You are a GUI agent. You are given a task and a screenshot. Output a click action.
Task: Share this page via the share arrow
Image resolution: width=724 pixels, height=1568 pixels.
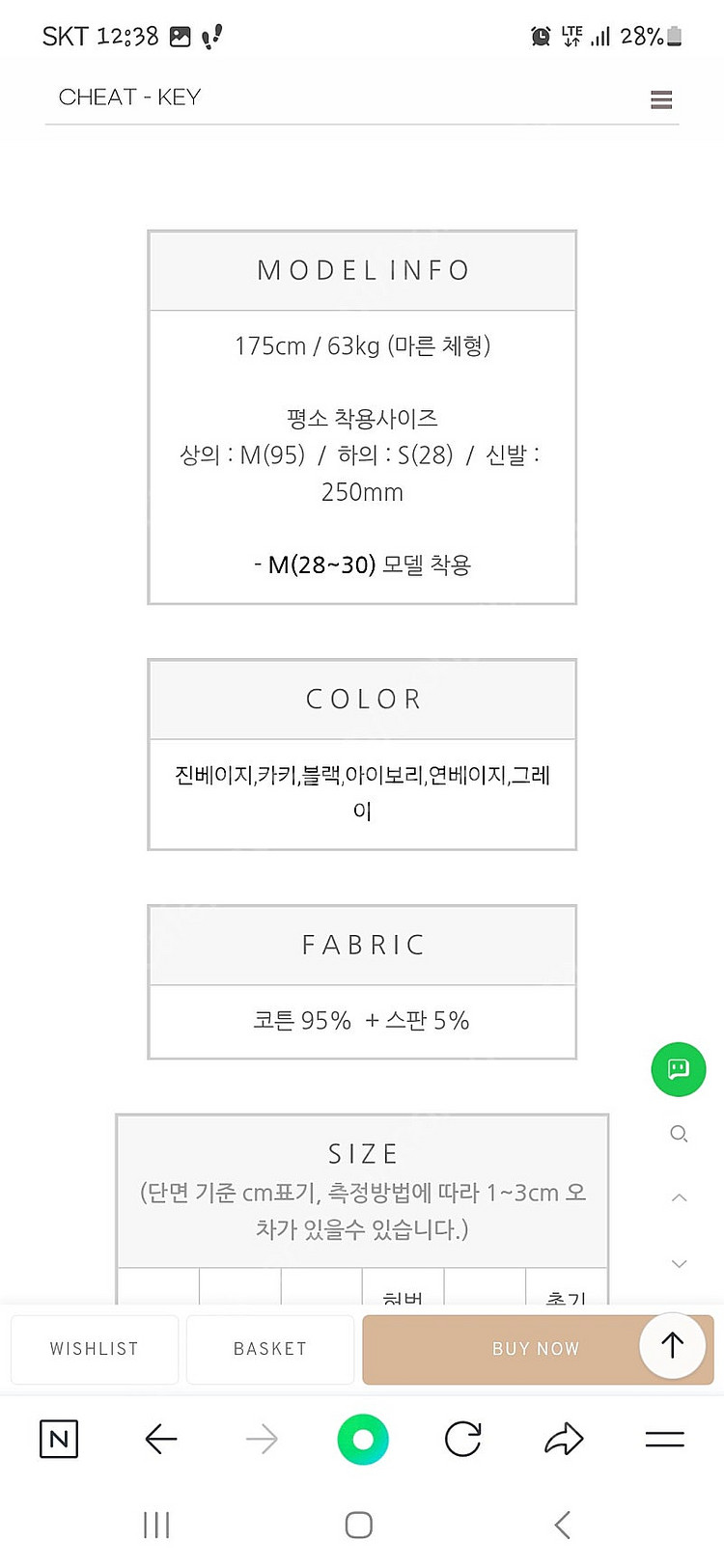click(x=564, y=1440)
